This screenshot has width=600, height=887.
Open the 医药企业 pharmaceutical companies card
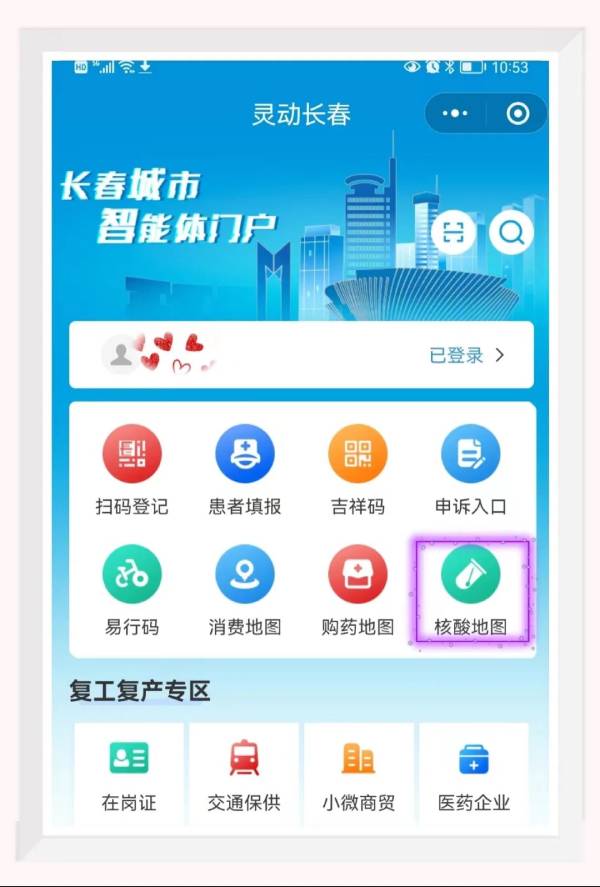pyautogui.click(x=474, y=775)
